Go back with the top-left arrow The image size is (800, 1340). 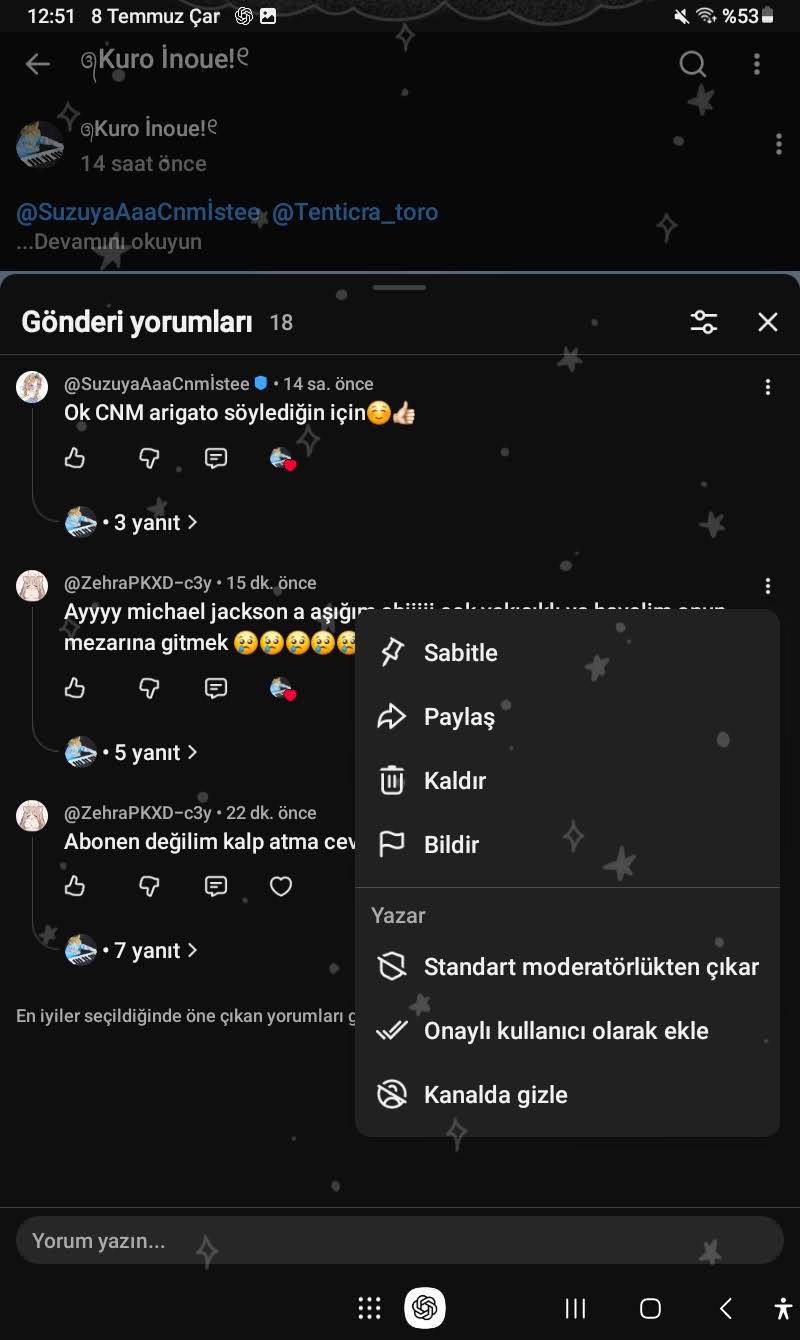click(37, 64)
